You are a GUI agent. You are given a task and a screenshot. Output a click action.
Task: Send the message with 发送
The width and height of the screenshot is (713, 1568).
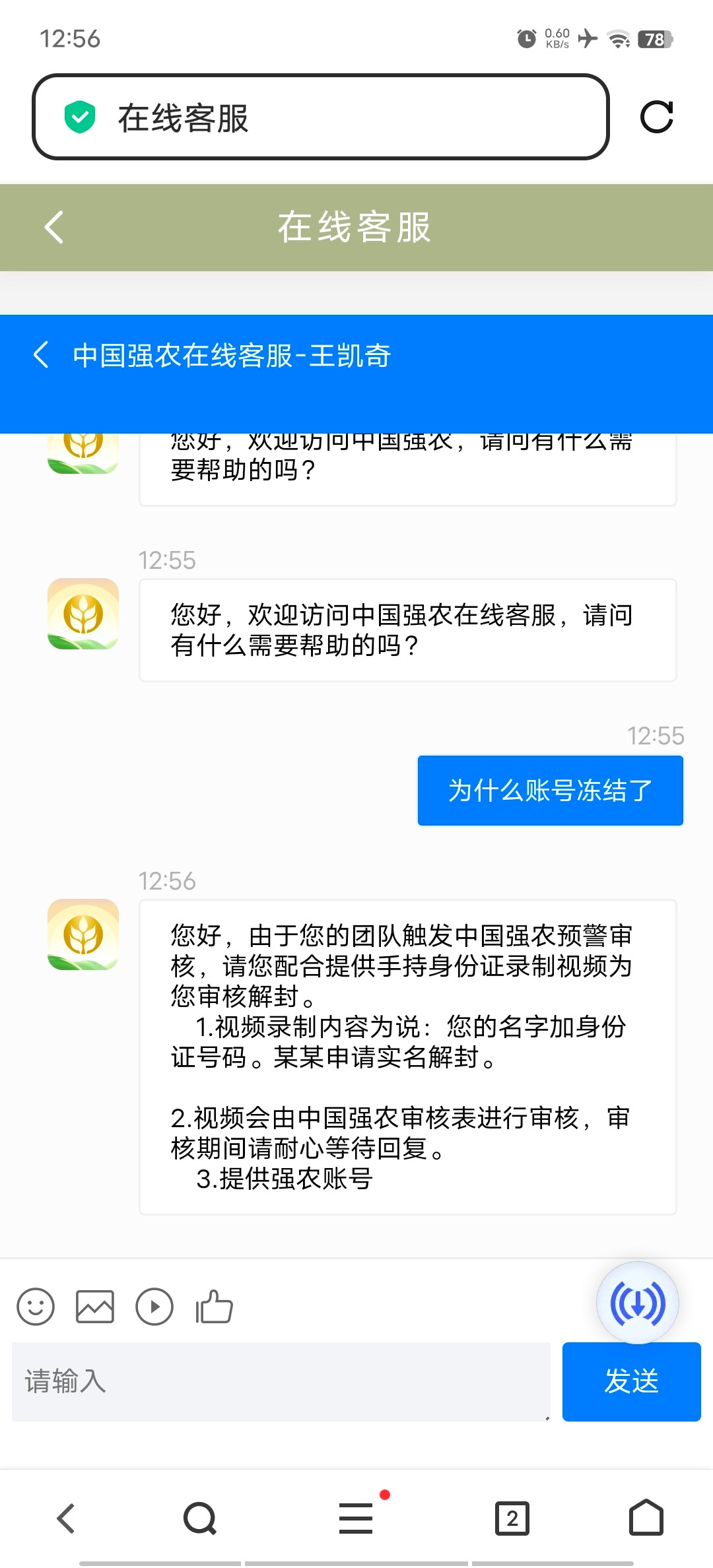(631, 1381)
